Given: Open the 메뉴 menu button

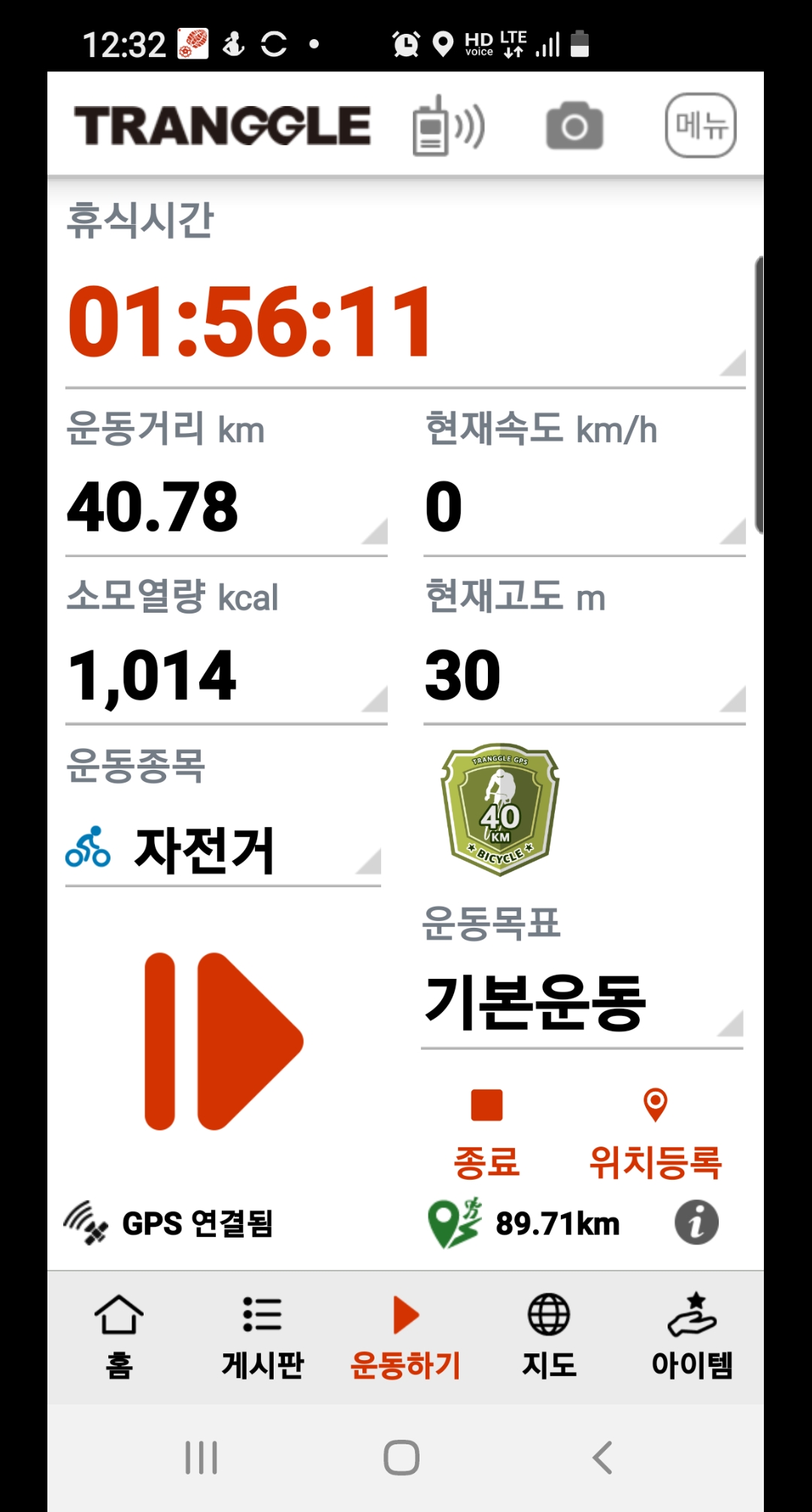Looking at the screenshot, I should pyautogui.click(x=700, y=126).
